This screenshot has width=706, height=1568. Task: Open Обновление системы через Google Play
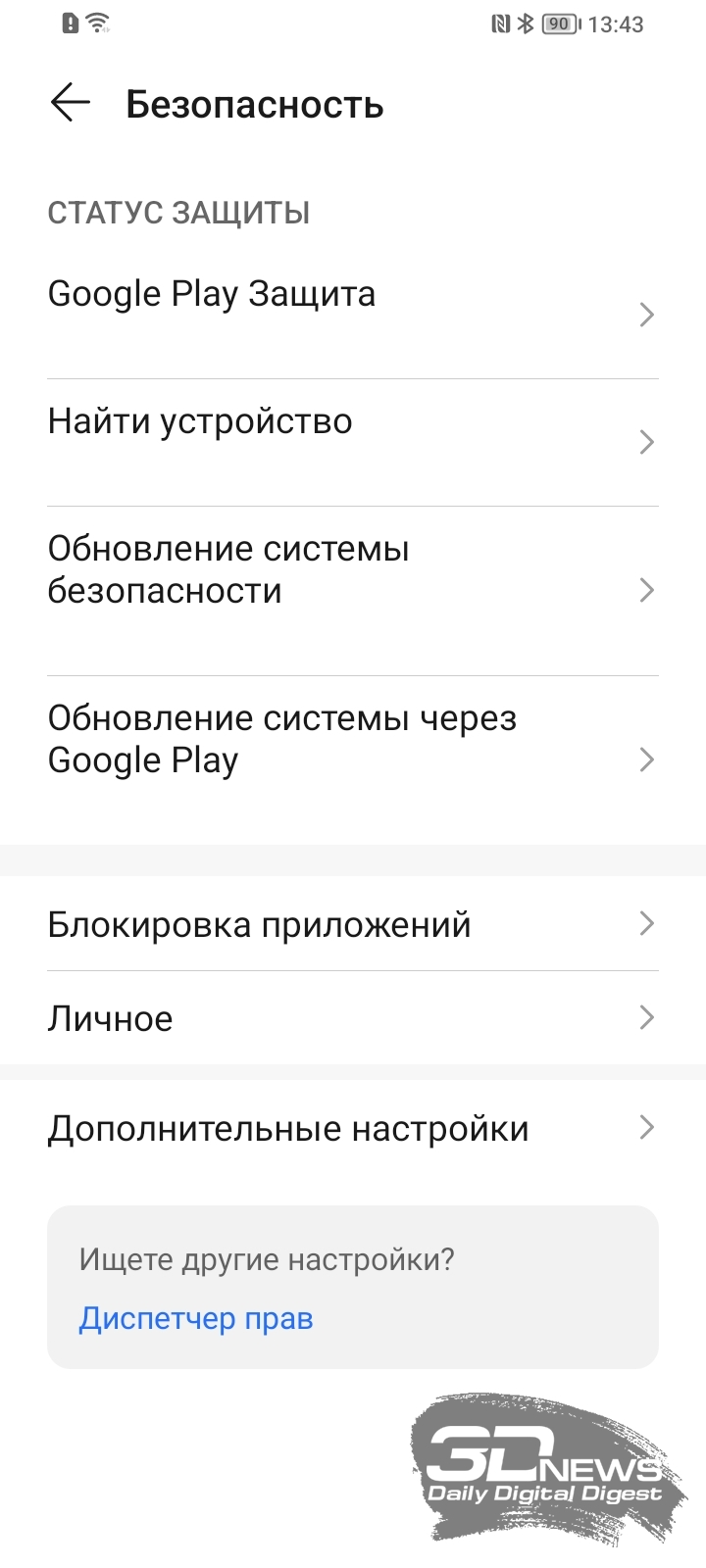click(353, 759)
